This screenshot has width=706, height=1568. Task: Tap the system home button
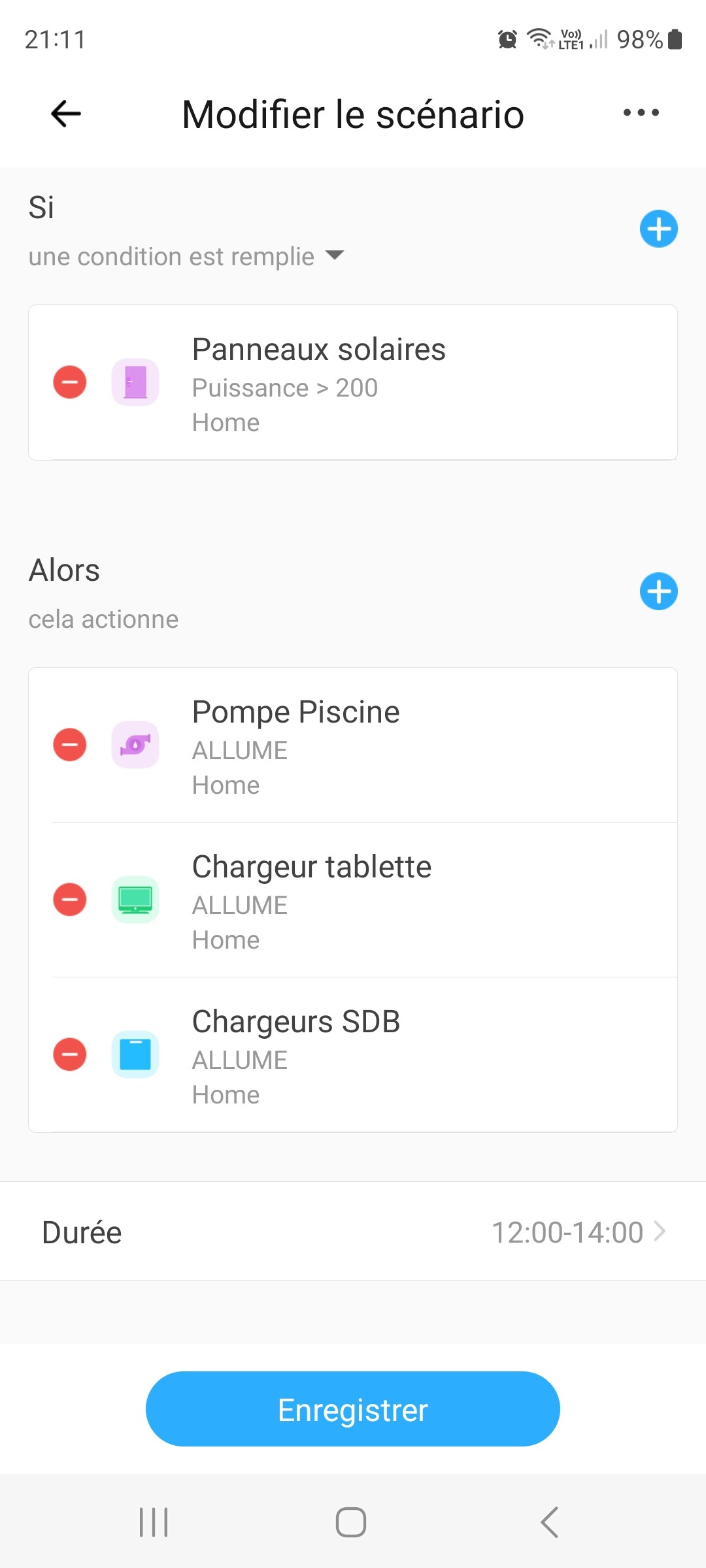coord(351,1522)
